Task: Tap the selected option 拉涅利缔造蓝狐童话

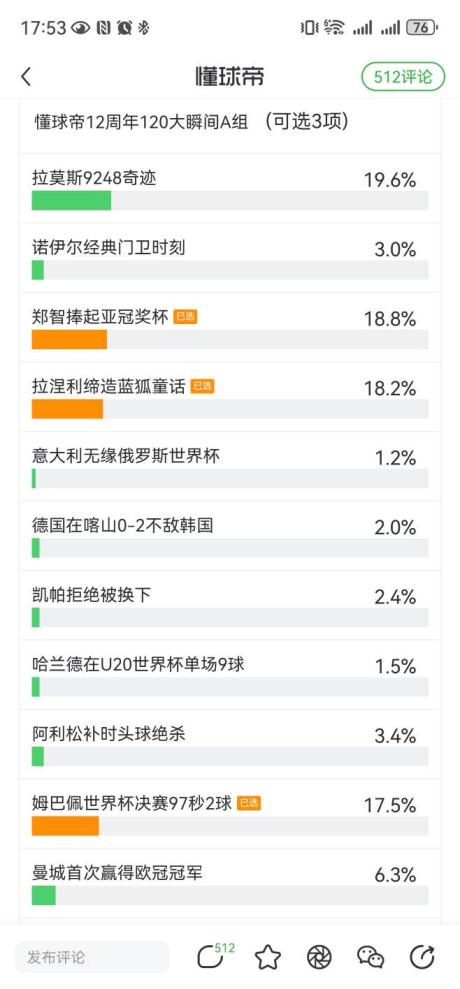Action: coord(230,397)
